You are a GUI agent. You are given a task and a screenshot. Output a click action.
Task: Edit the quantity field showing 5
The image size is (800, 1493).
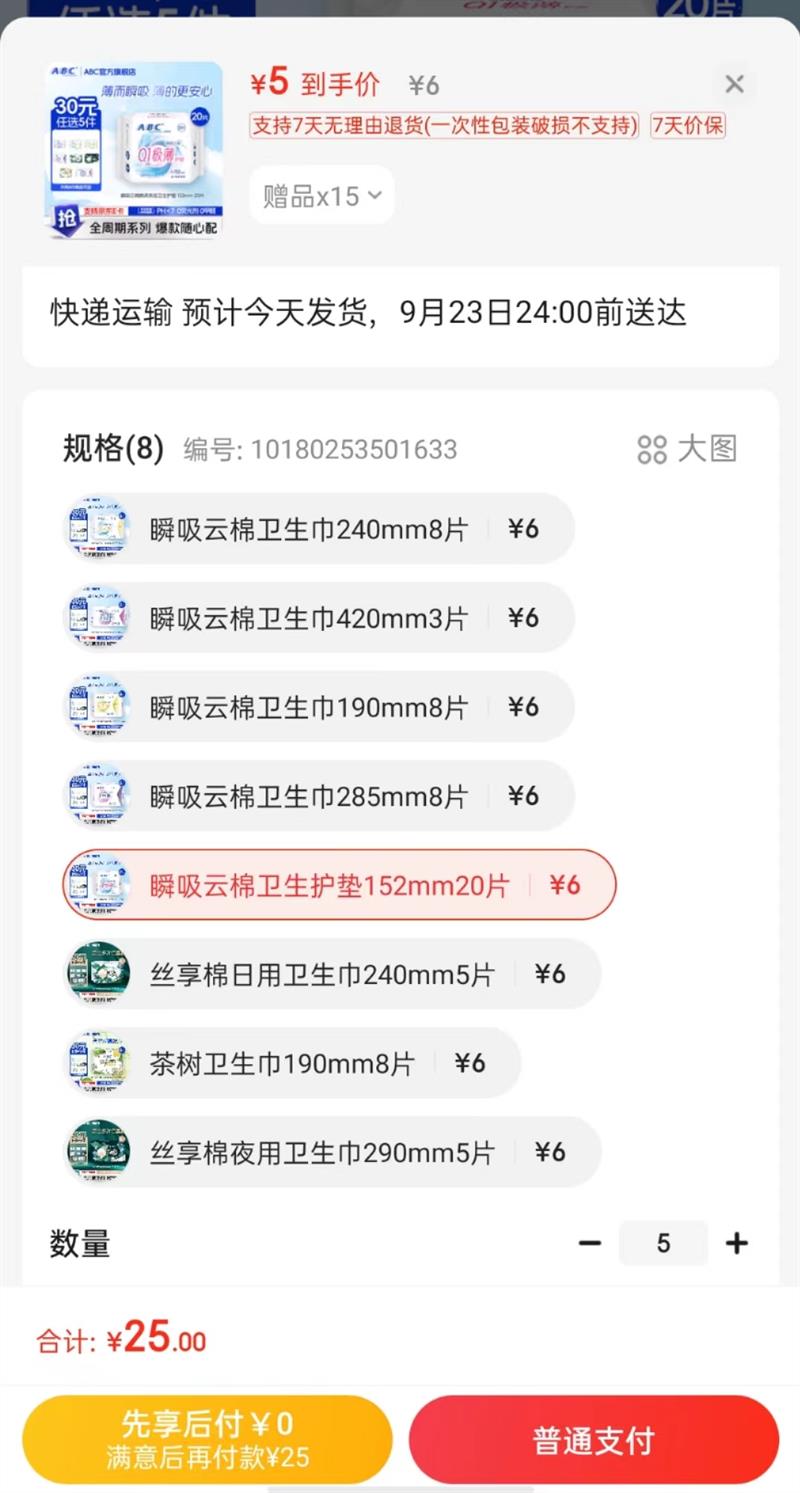663,1243
